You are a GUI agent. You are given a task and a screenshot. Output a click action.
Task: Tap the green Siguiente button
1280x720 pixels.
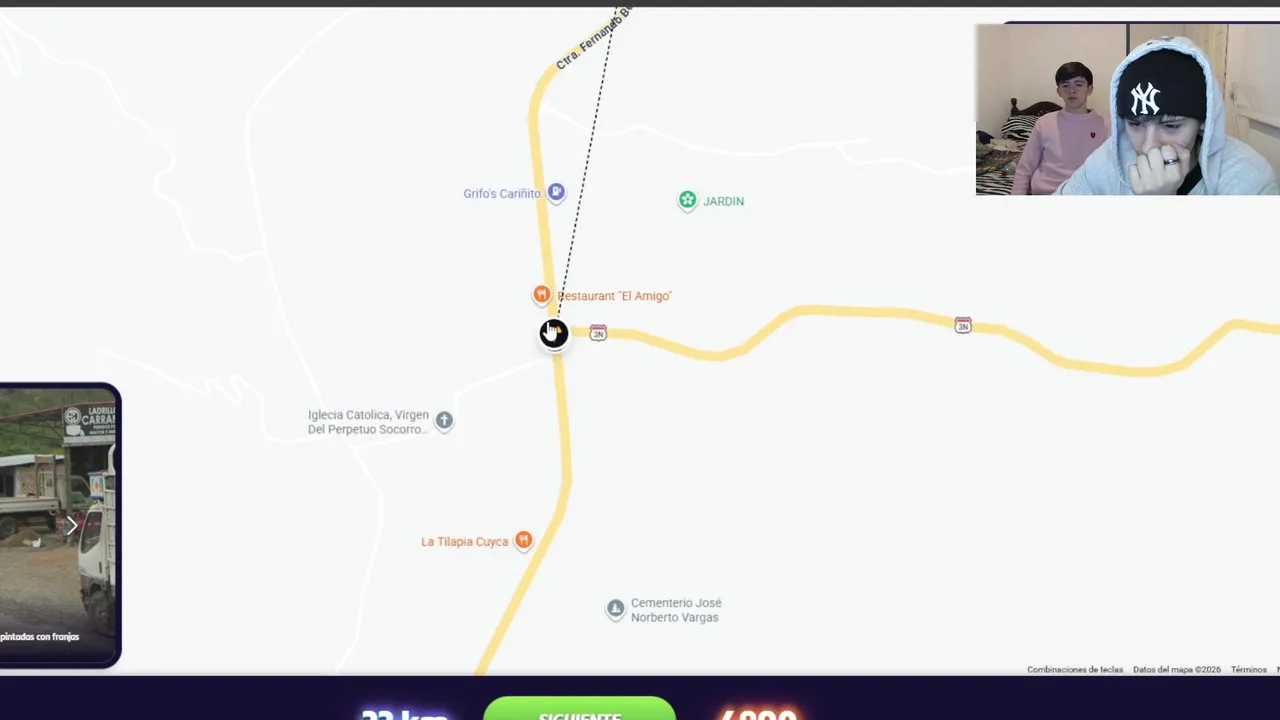(x=579, y=709)
